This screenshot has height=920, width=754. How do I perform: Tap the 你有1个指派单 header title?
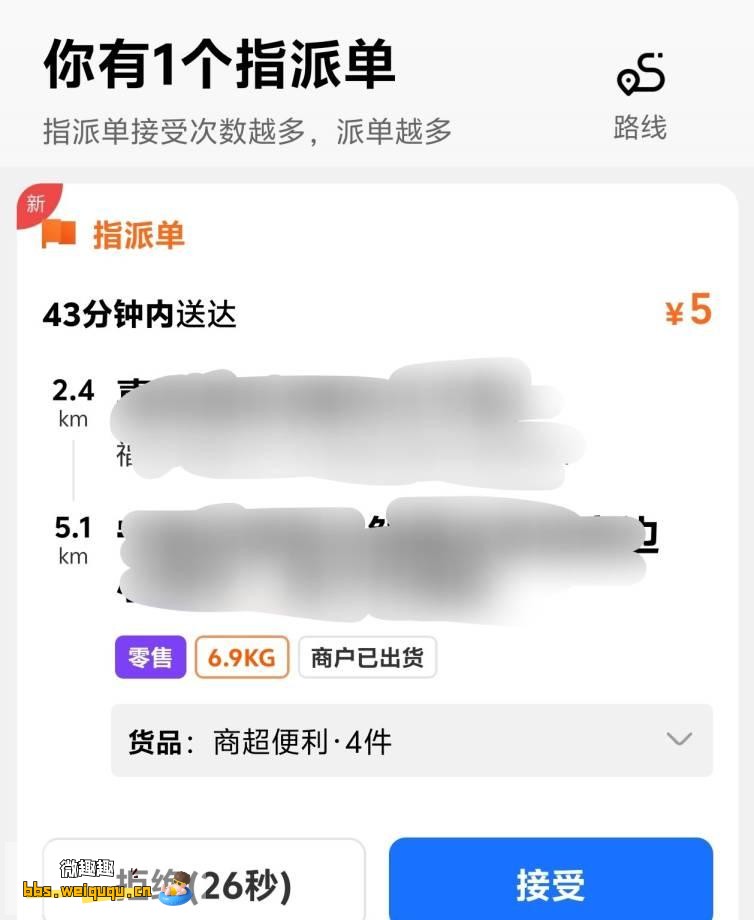215,63
